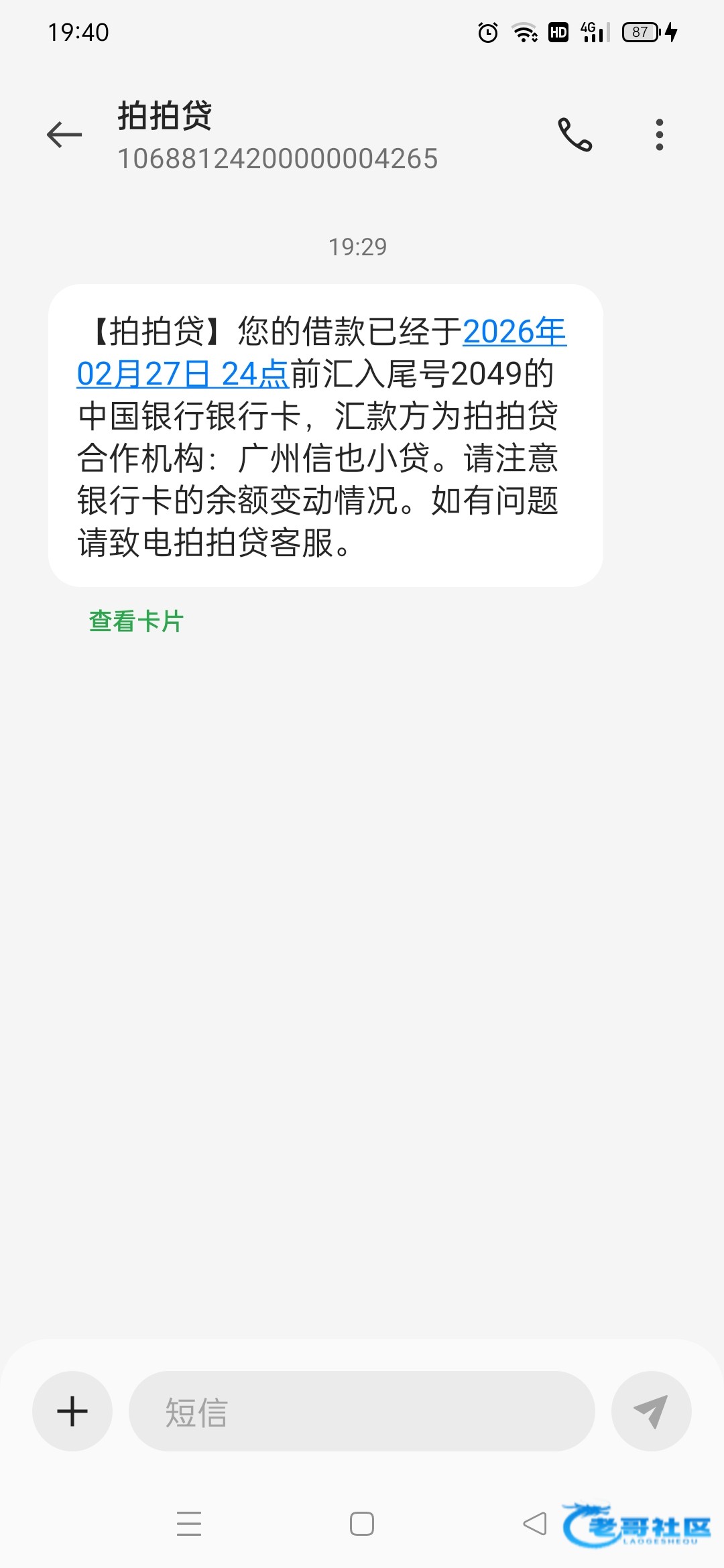The height and width of the screenshot is (1568, 724).
Task: Send message with the paper plane button
Action: (651, 1411)
